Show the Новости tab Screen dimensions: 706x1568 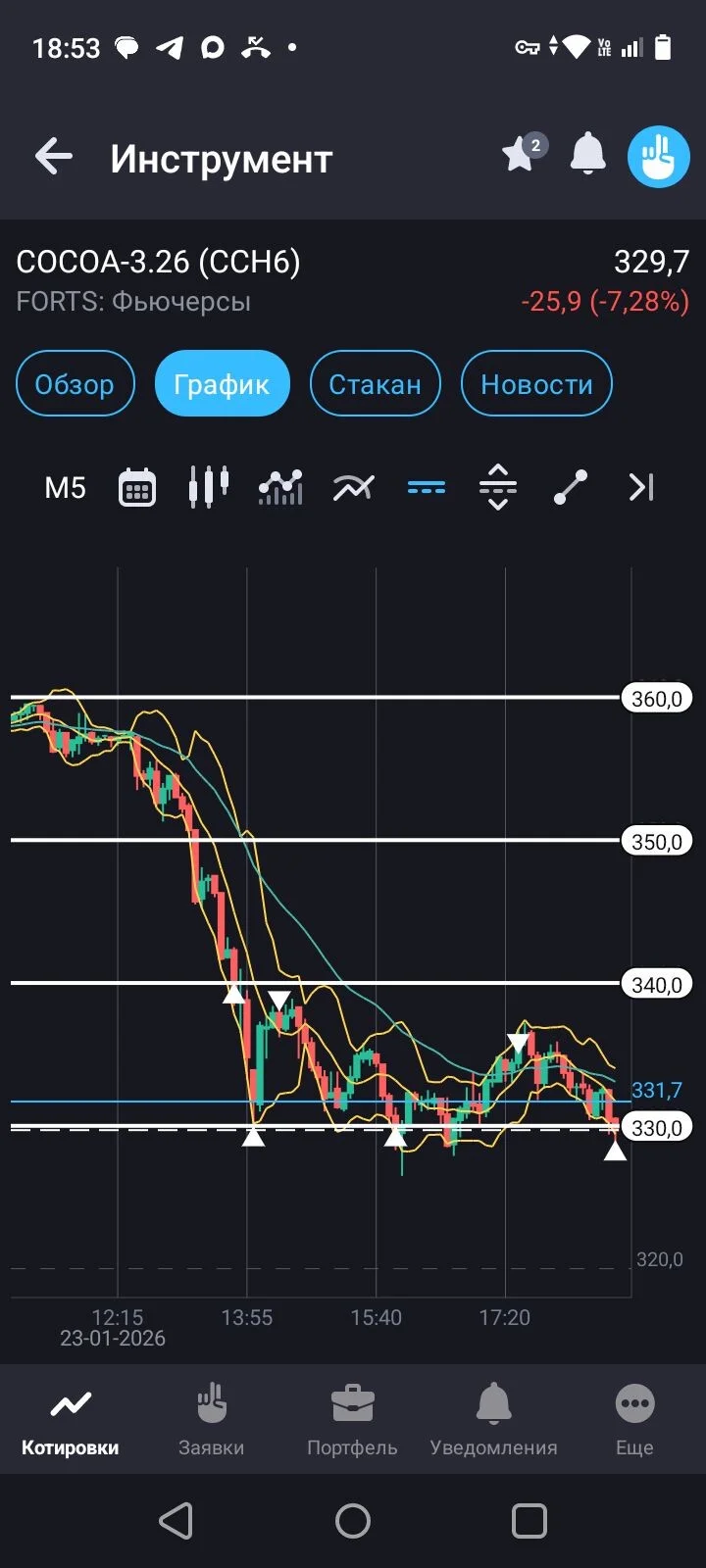[x=536, y=383]
